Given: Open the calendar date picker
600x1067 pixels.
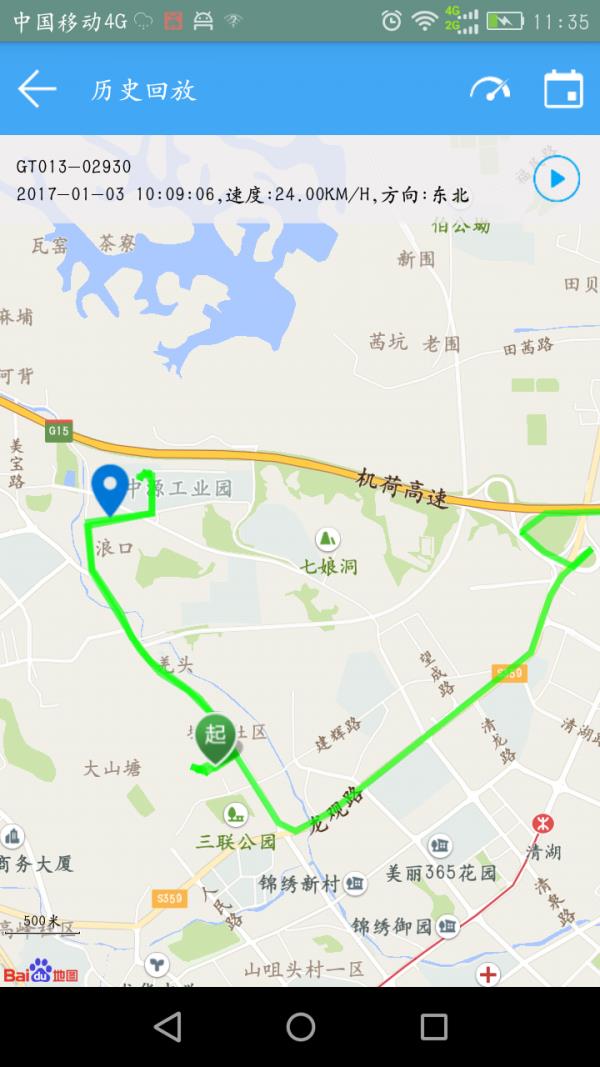Looking at the screenshot, I should (563, 89).
